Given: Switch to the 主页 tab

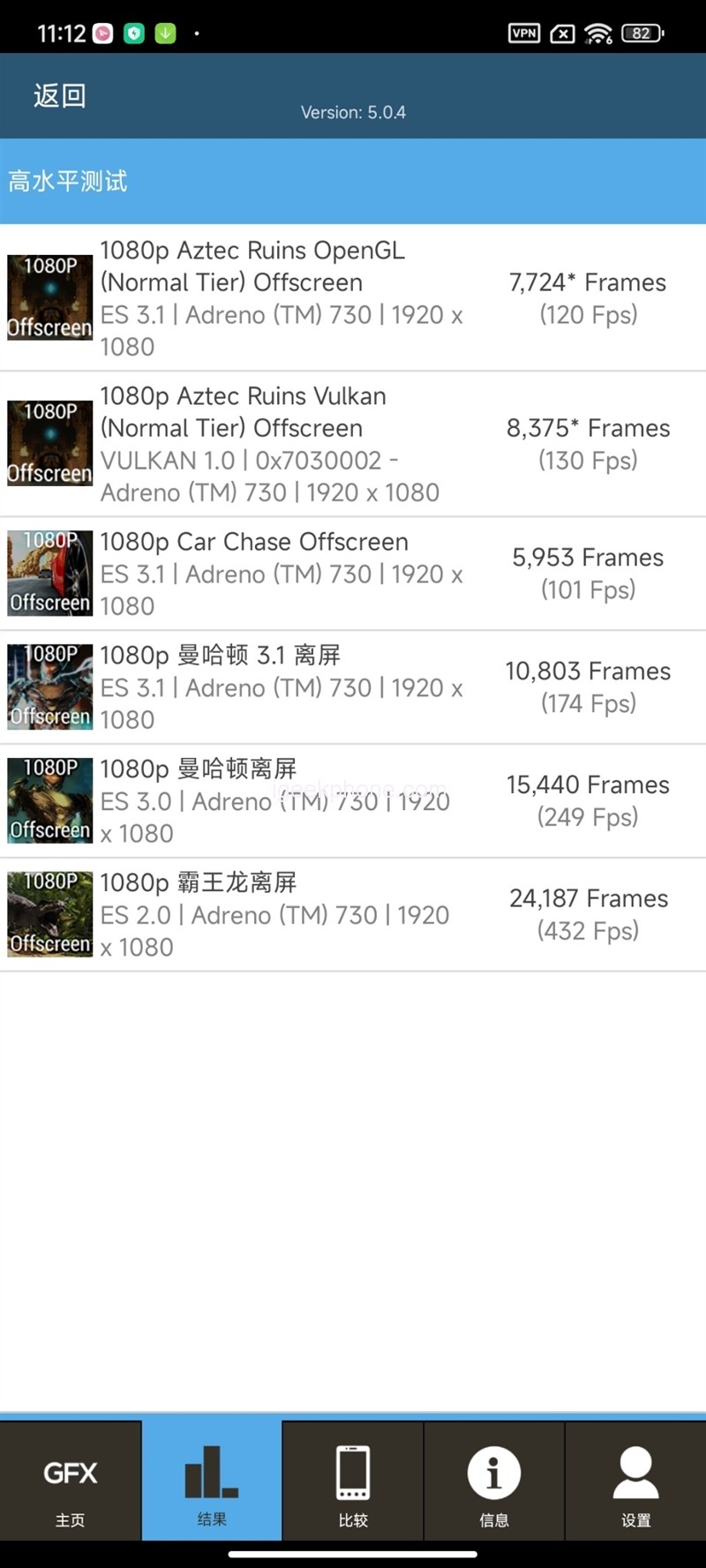Looking at the screenshot, I should (x=71, y=1482).
